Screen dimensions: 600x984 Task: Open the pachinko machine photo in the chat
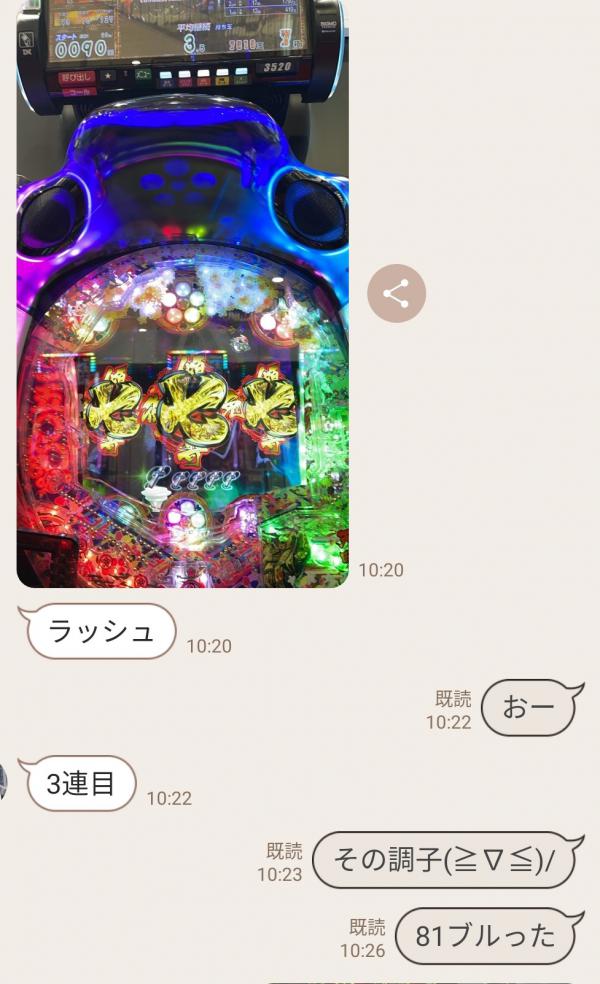coord(183,300)
